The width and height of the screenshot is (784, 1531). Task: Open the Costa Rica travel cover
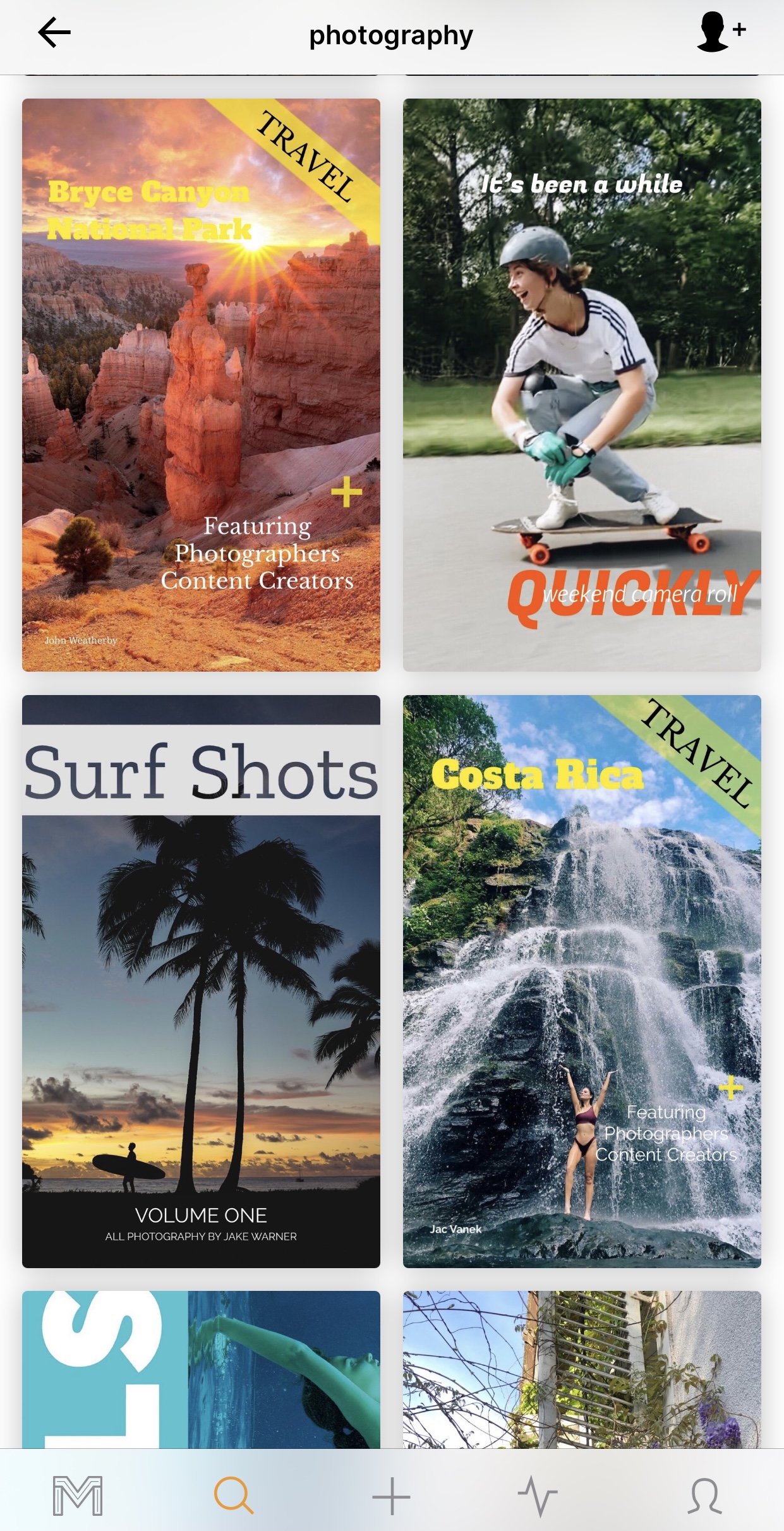tap(581, 981)
